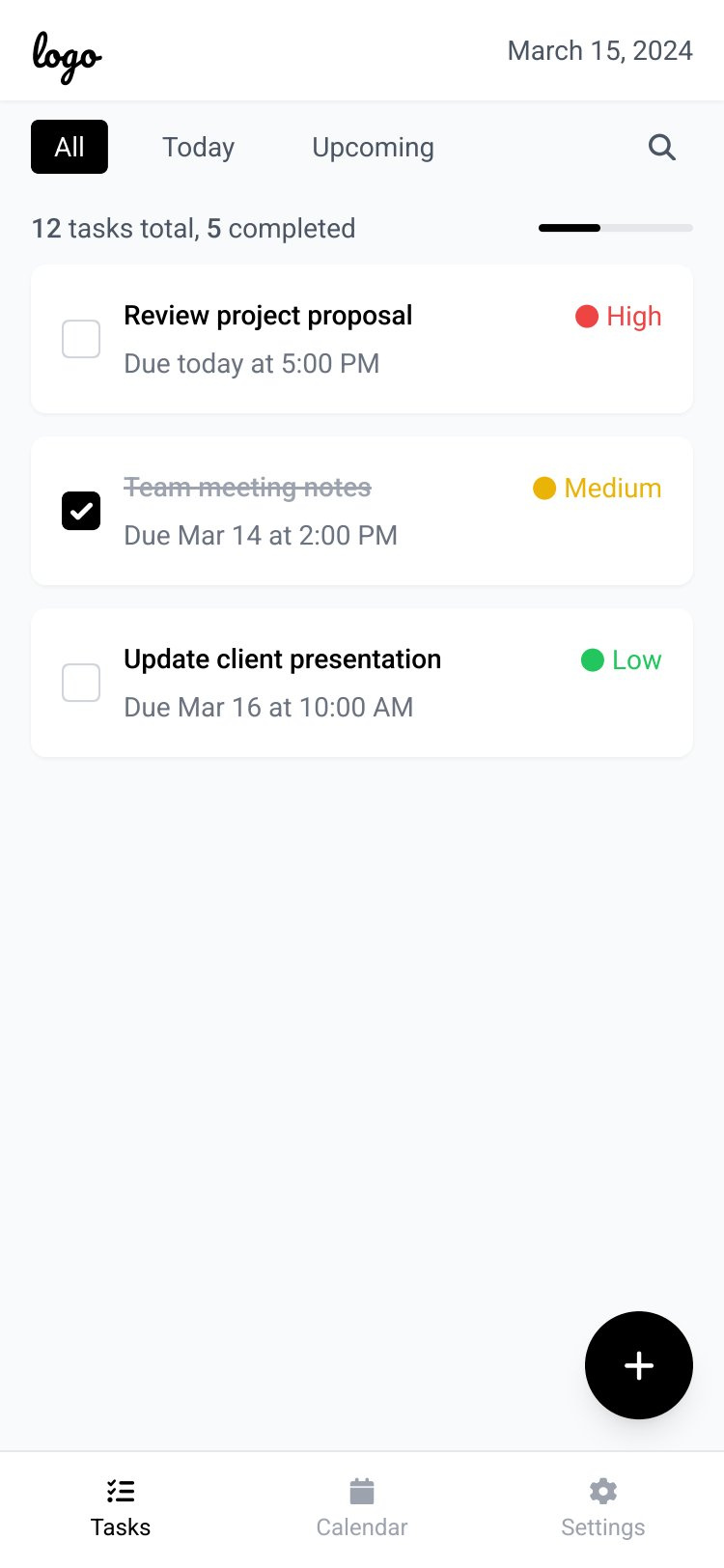
Task: Click the red High priority dot
Action: (x=588, y=316)
